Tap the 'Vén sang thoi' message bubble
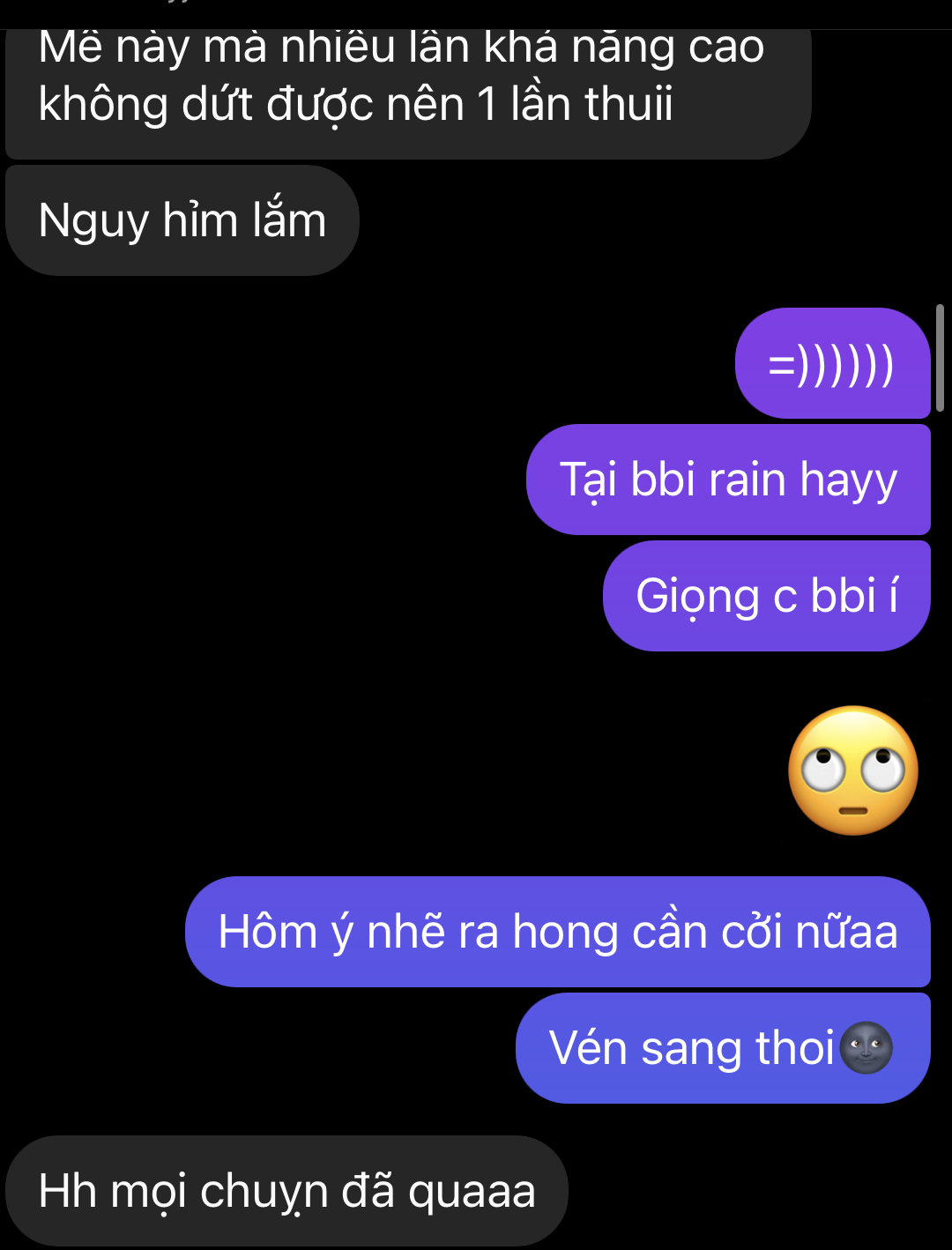This screenshot has height=1250, width=952. pos(721,1048)
